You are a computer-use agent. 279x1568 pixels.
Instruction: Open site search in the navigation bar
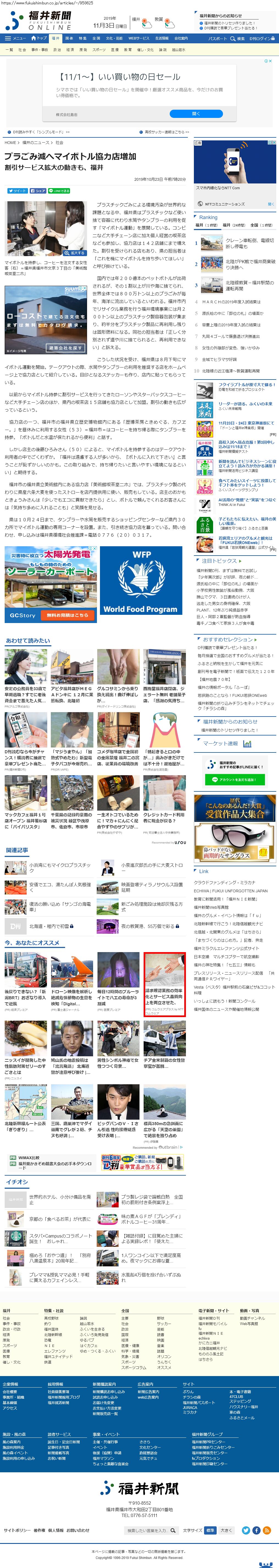coord(239,38)
